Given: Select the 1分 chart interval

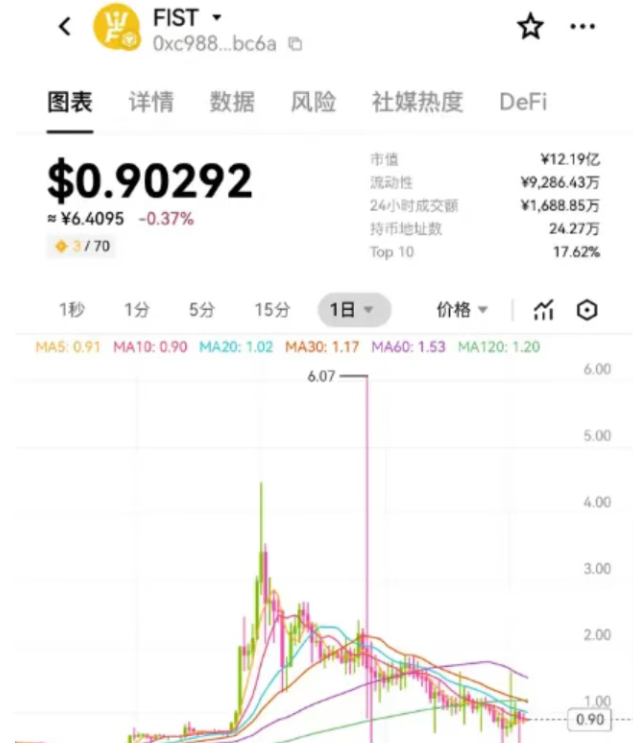Looking at the screenshot, I should coord(137,310).
